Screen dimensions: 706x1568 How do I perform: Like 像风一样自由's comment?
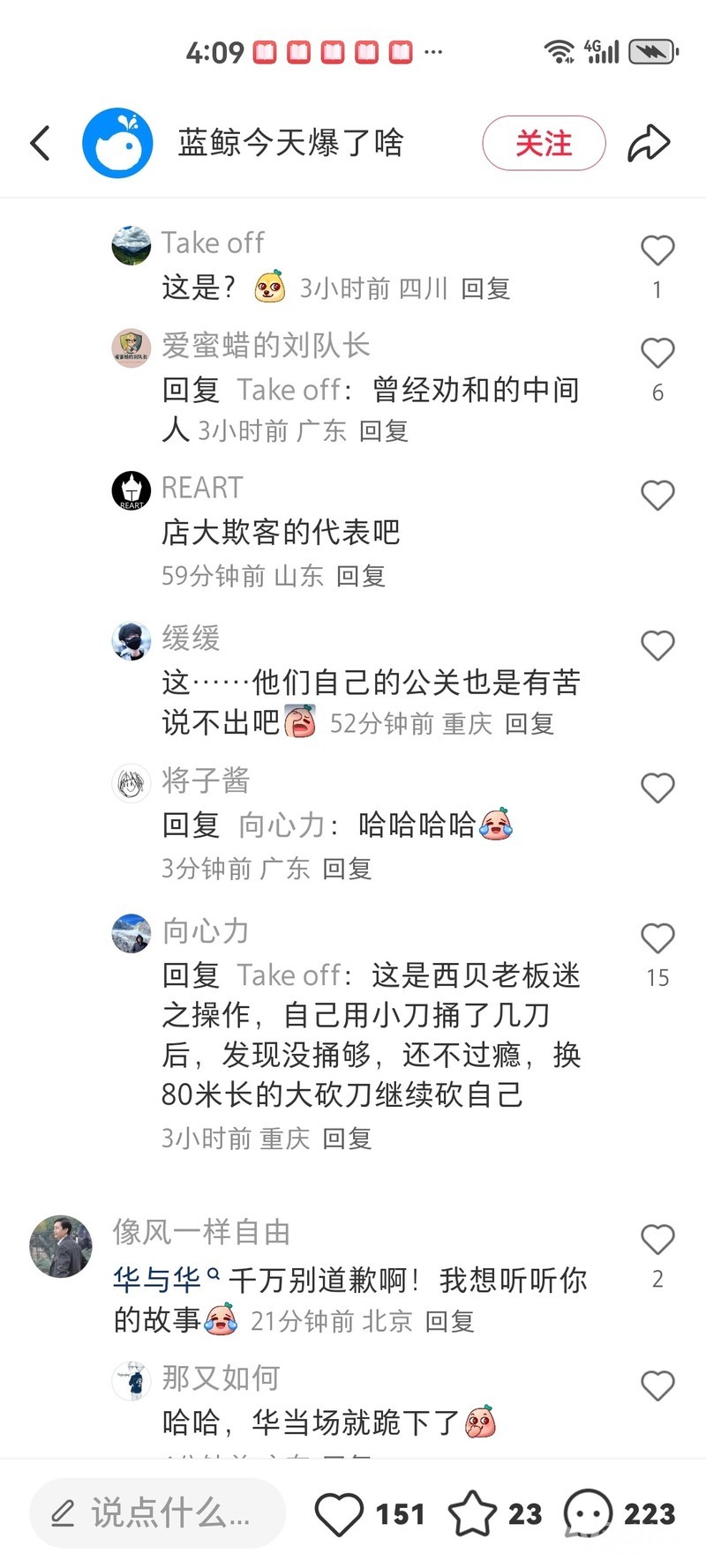pyautogui.click(x=657, y=1240)
